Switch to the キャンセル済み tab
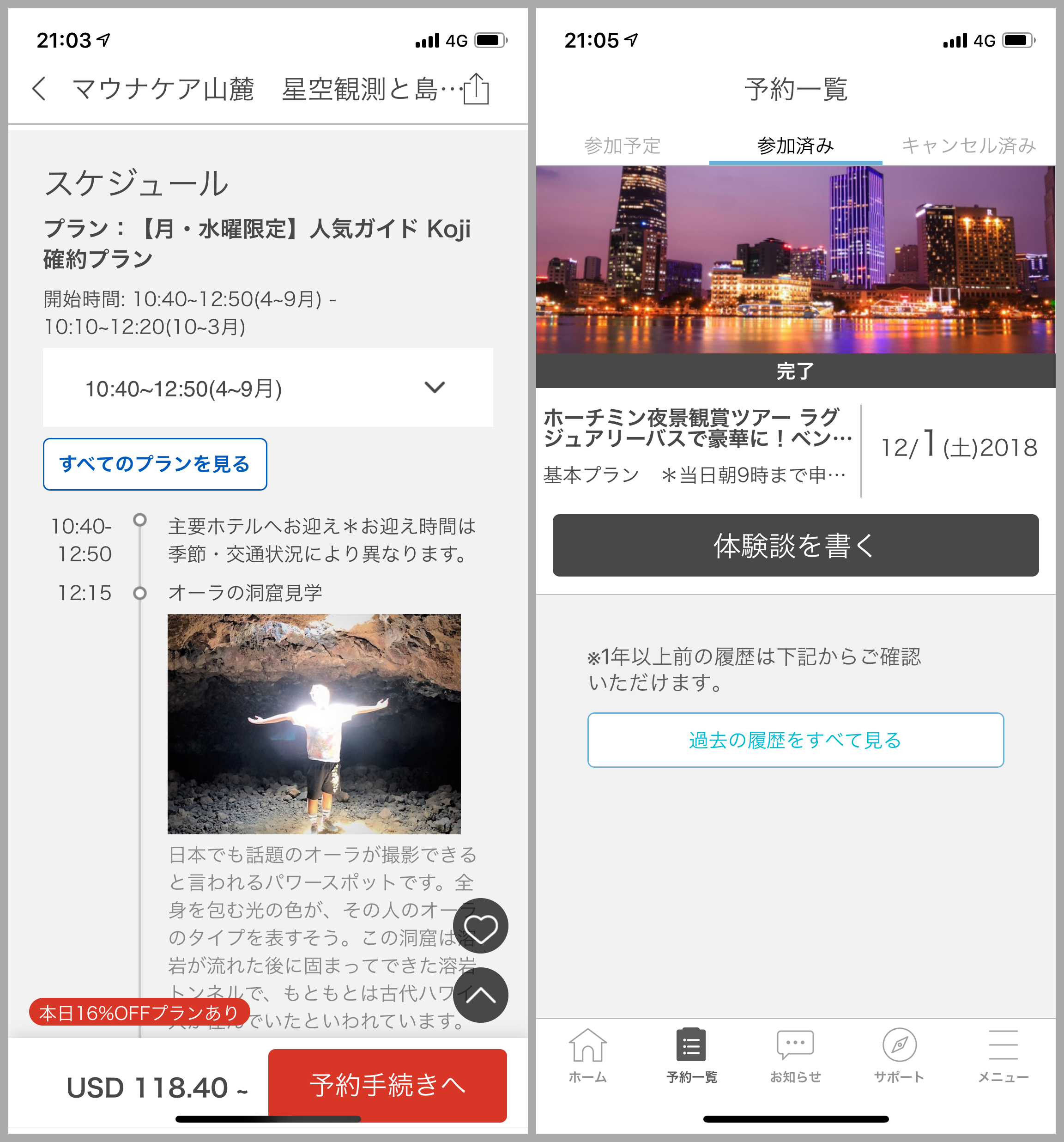 click(x=969, y=146)
